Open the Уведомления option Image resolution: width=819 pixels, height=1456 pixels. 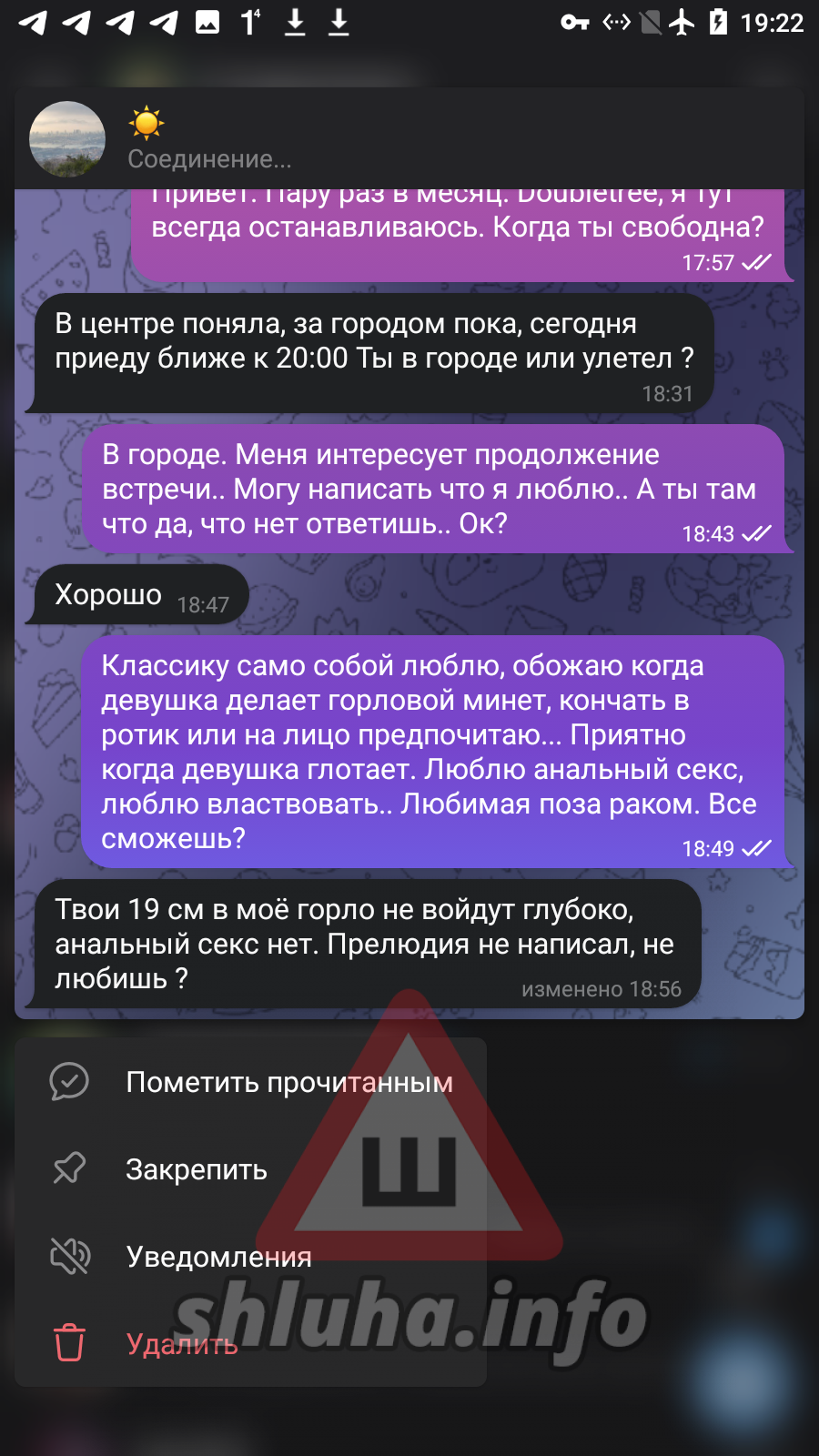[x=250, y=1257]
